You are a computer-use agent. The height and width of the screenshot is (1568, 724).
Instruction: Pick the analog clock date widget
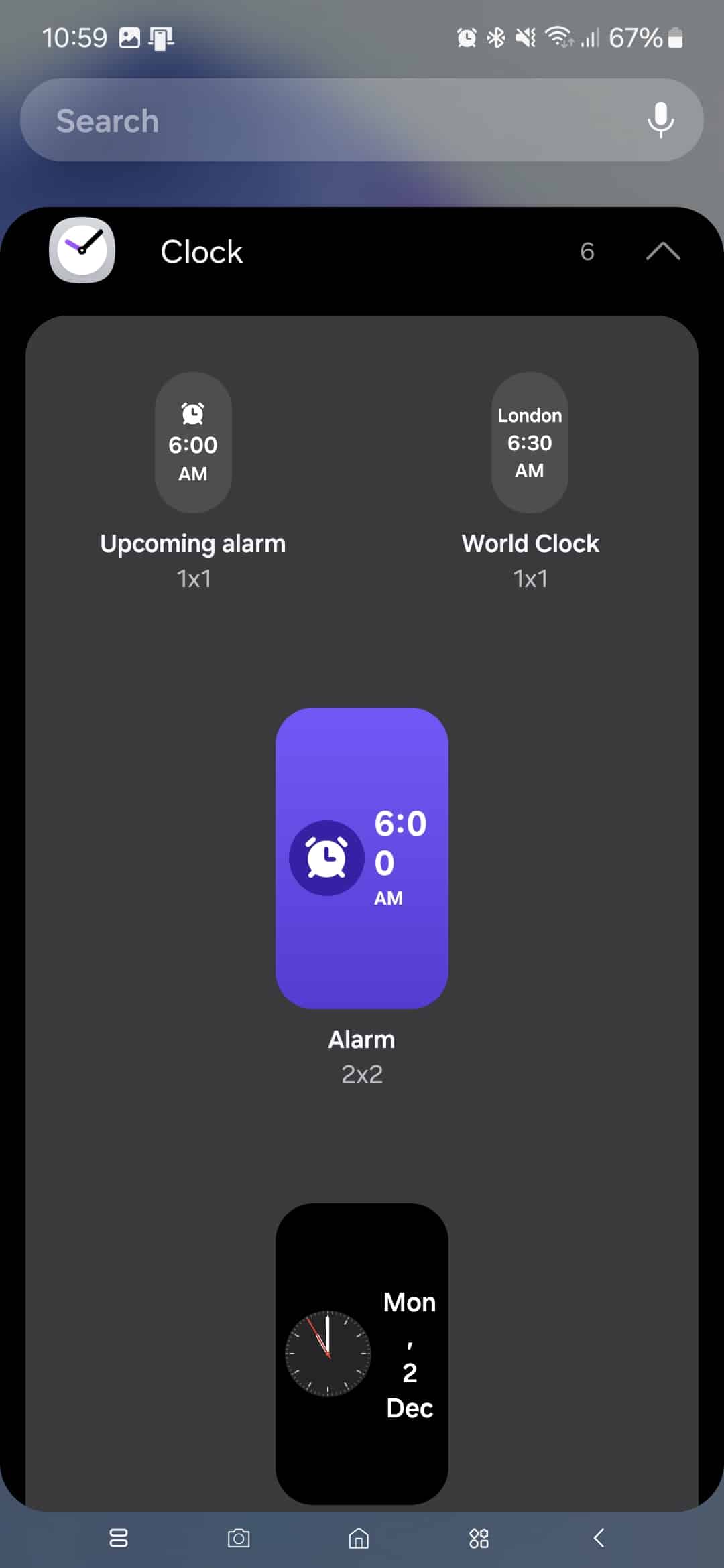tap(362, 1354)
